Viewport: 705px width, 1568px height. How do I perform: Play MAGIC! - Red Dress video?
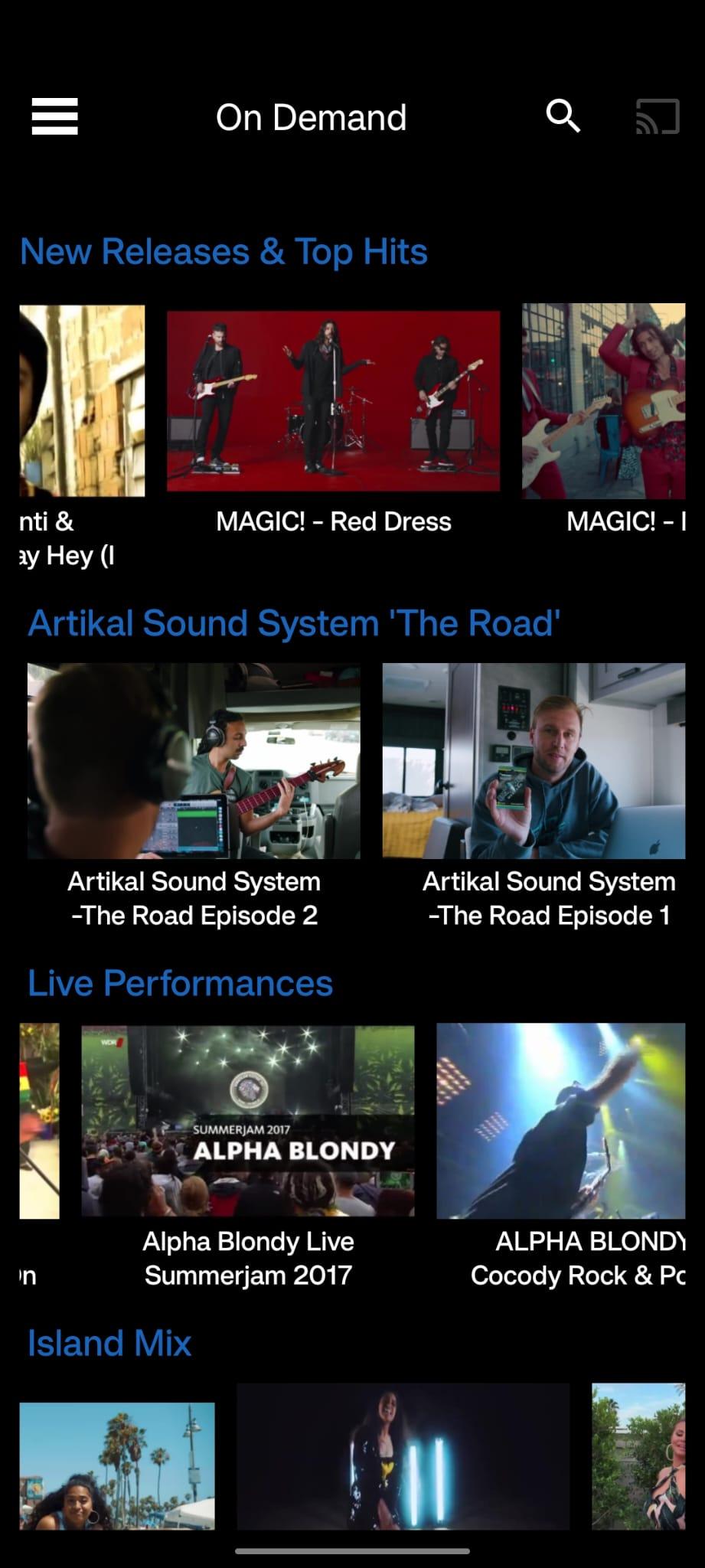pos(333,400)
